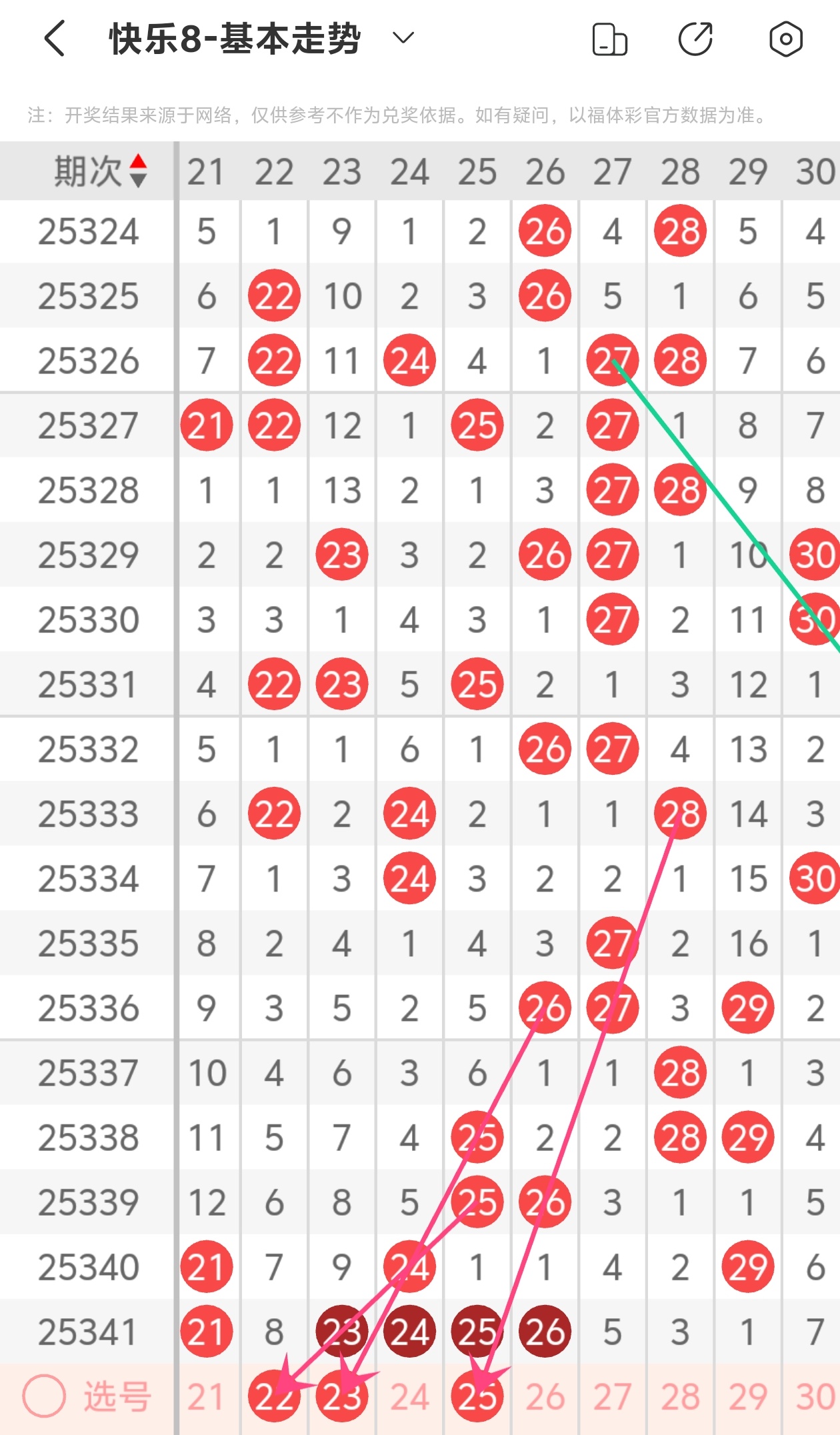Pick number 27 in the 选号 row

pyautogui.click(x=612, y=1397)
